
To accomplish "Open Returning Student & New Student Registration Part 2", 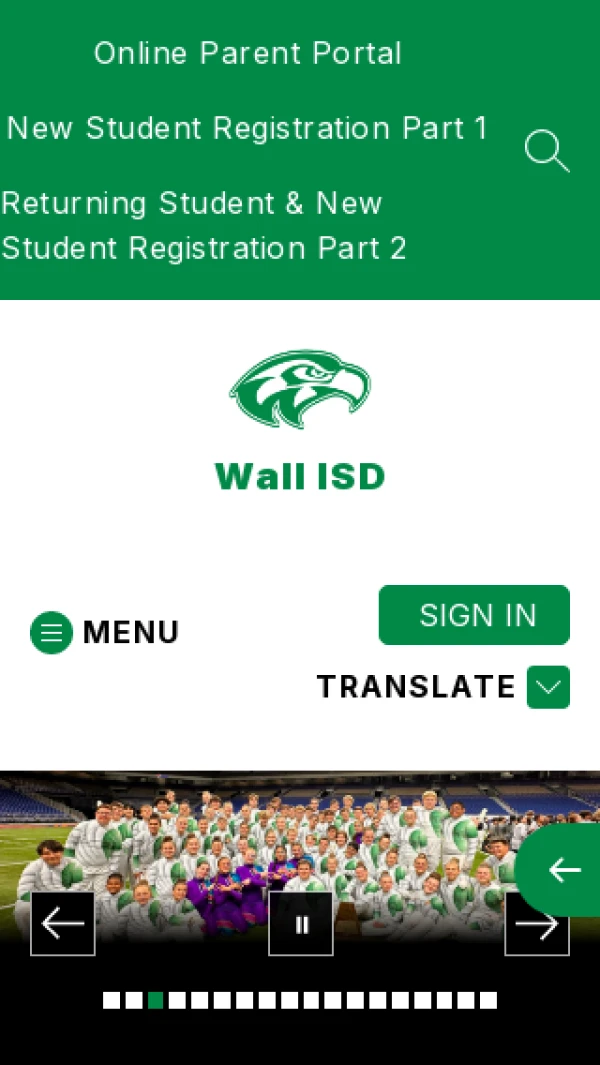I will point(204,225).
